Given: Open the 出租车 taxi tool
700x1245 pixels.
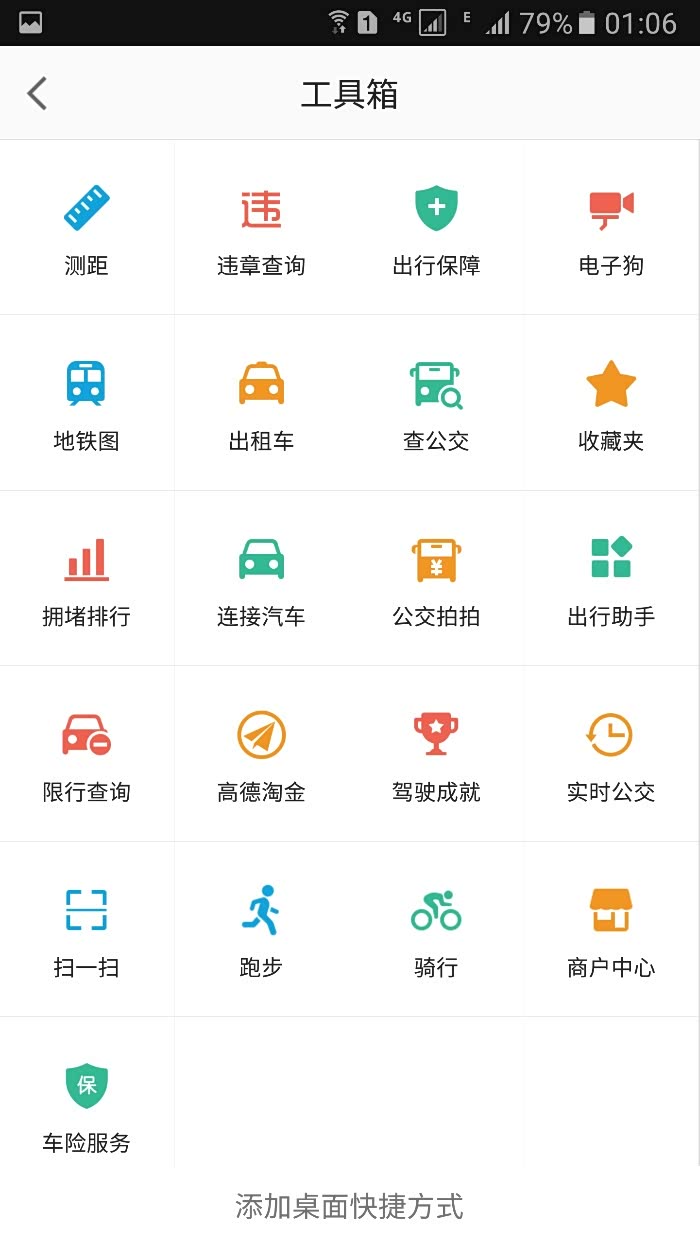Looking at the screenshot, I should [261, 403].
